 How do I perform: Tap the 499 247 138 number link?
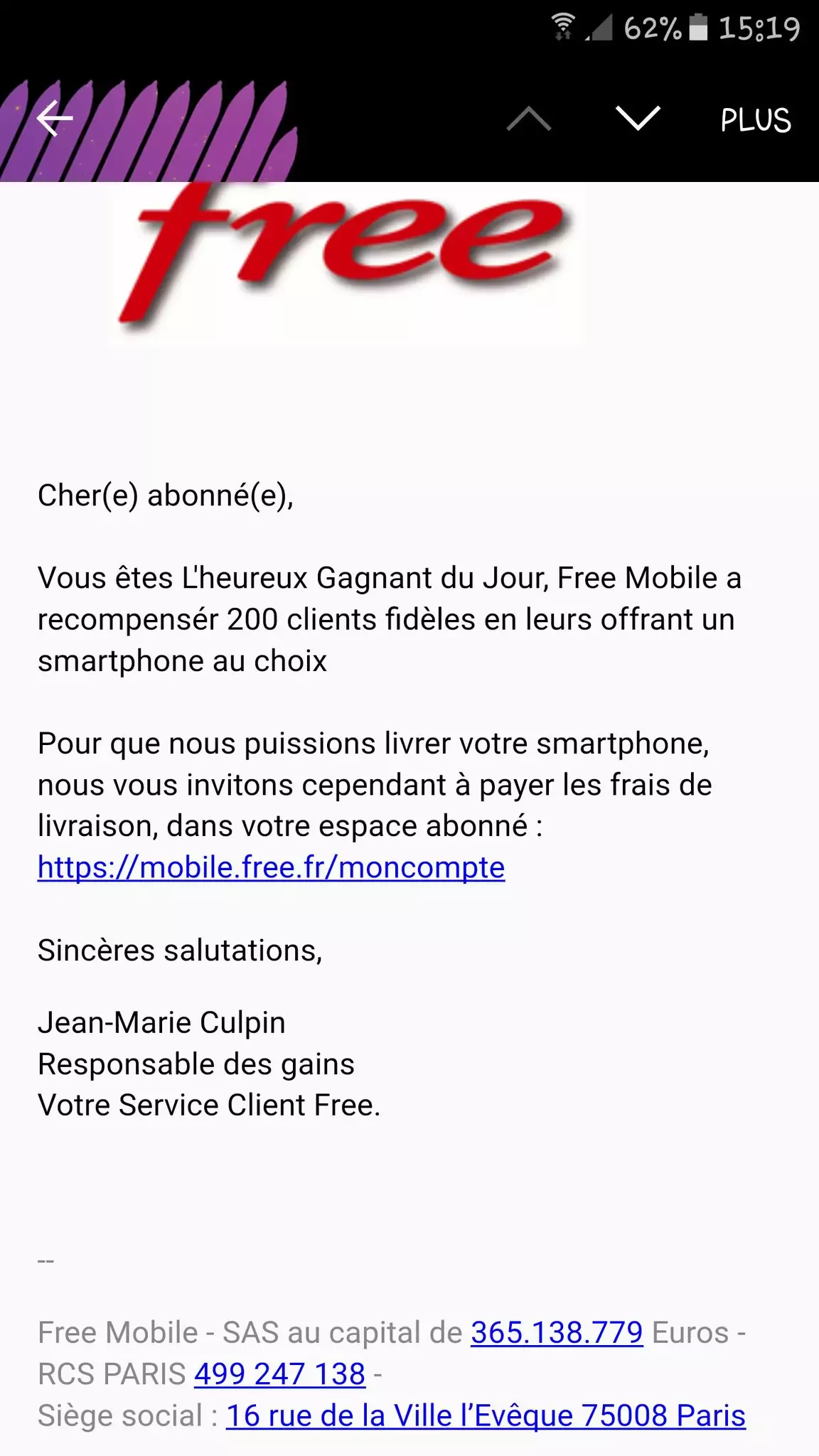pos(279,1374)
